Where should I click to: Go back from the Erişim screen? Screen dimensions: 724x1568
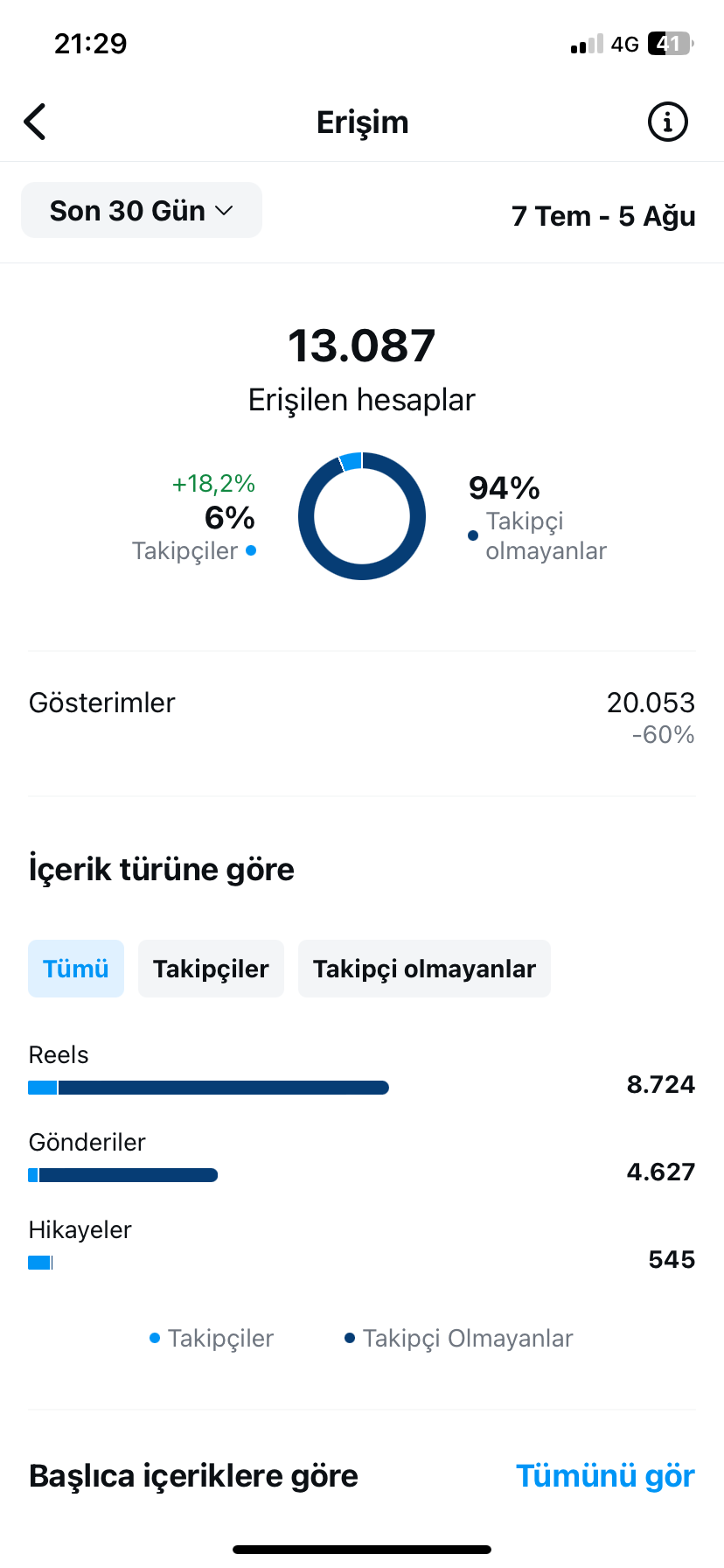(x=35, y=122)
